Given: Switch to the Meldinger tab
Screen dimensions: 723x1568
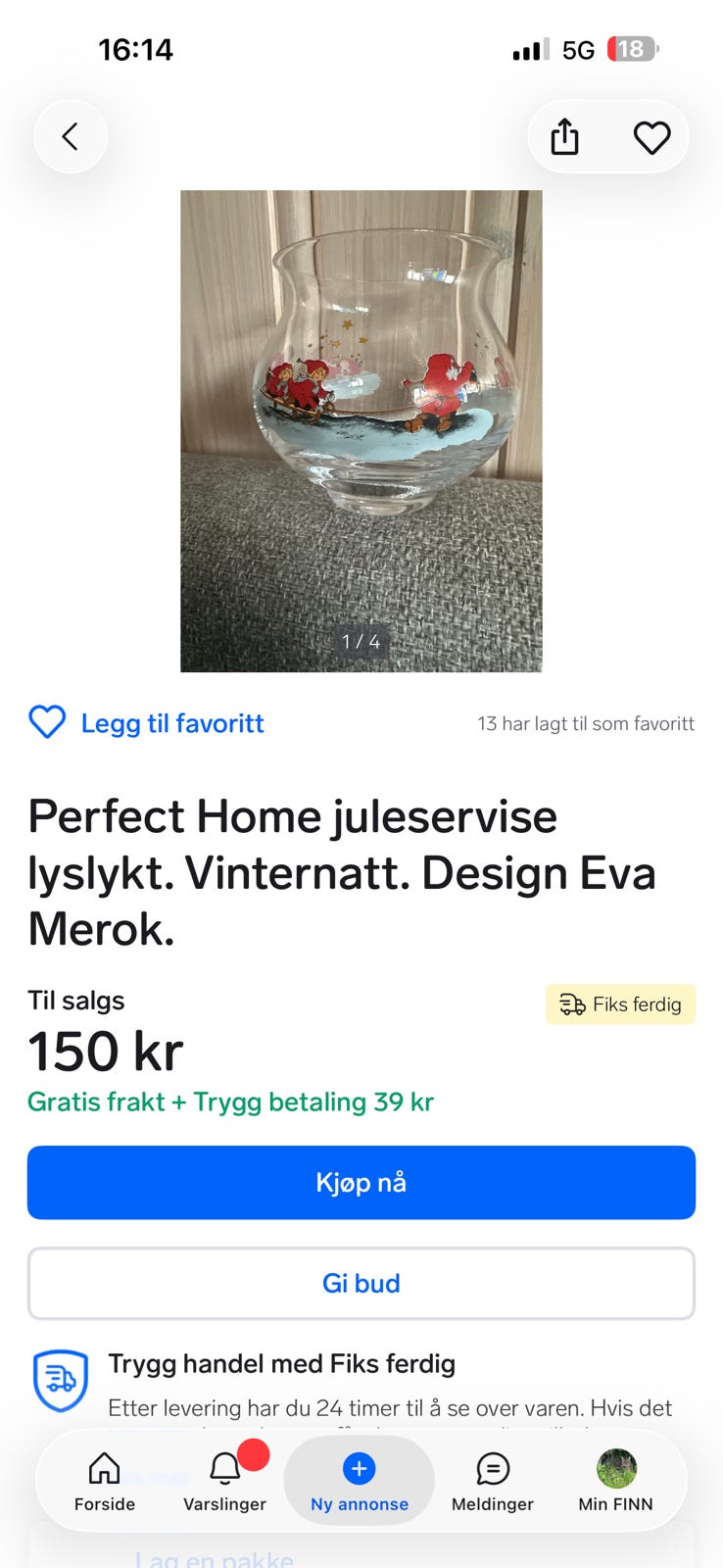Looking at the screenshot, I should coord(493,1482).
